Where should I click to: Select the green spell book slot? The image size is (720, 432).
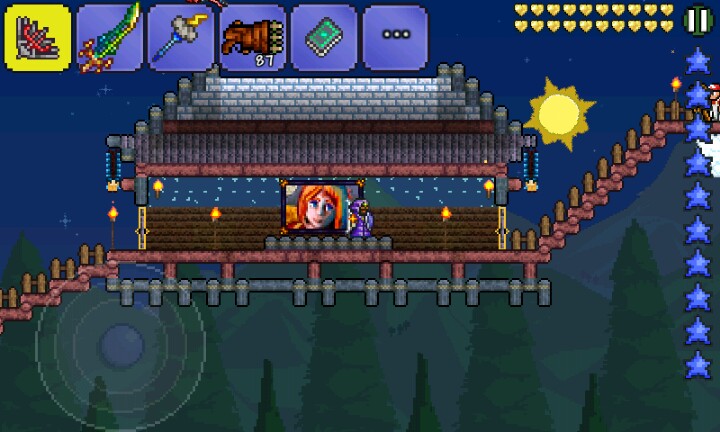[x=324, y=37]
